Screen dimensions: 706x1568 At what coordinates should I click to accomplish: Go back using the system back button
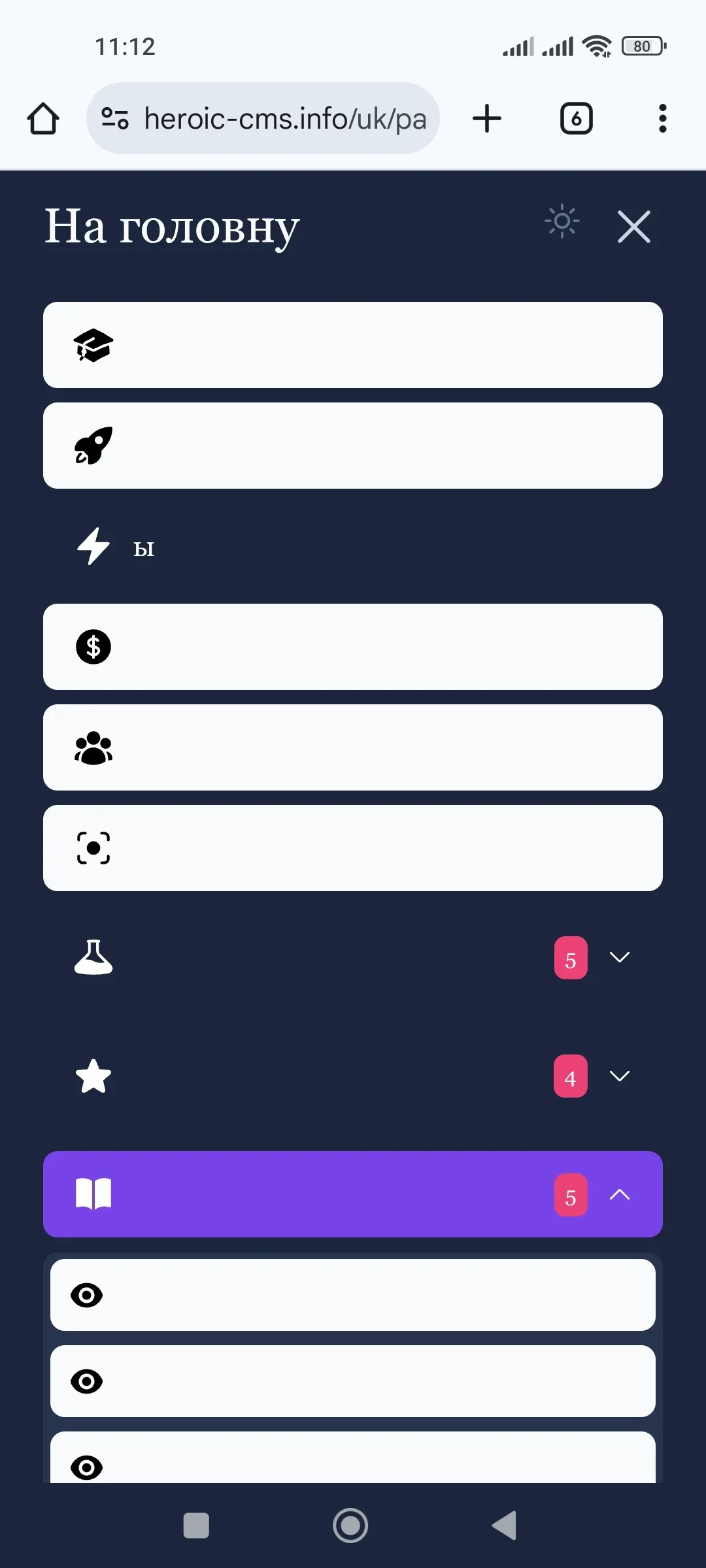tap(504, 1526)
